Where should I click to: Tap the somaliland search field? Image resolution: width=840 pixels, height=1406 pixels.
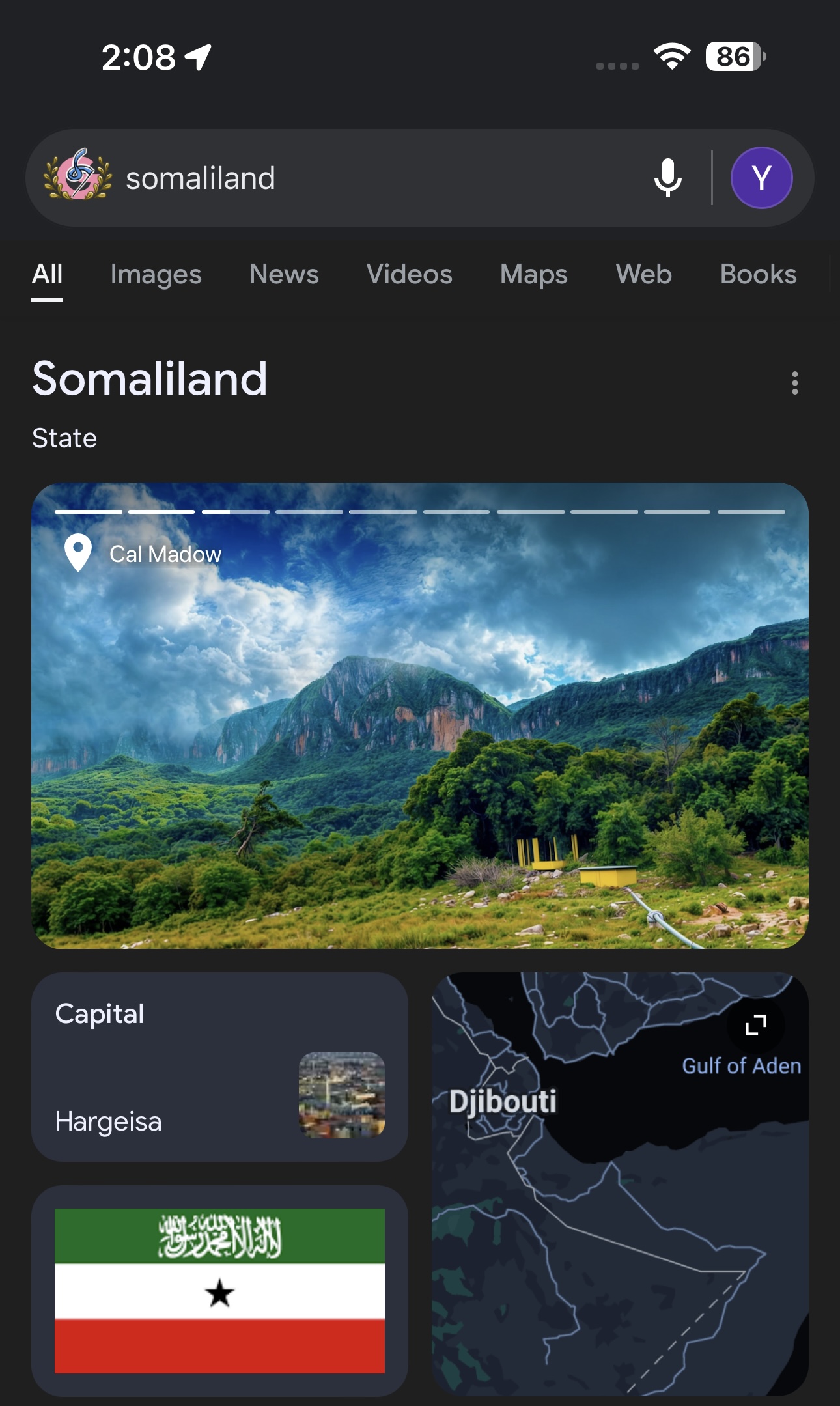click(365, 178)
